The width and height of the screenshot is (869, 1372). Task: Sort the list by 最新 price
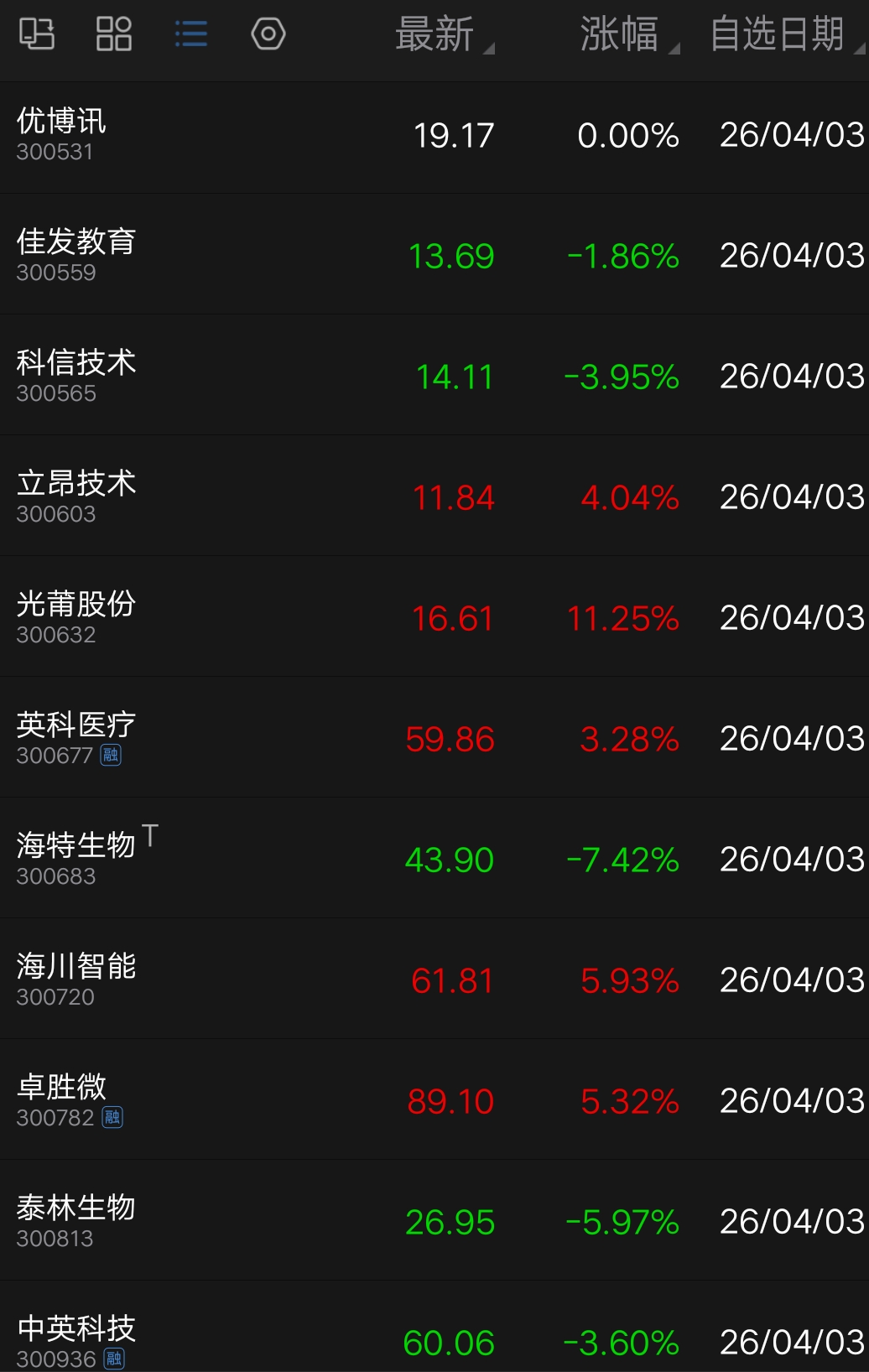click(x=436, y=35)
